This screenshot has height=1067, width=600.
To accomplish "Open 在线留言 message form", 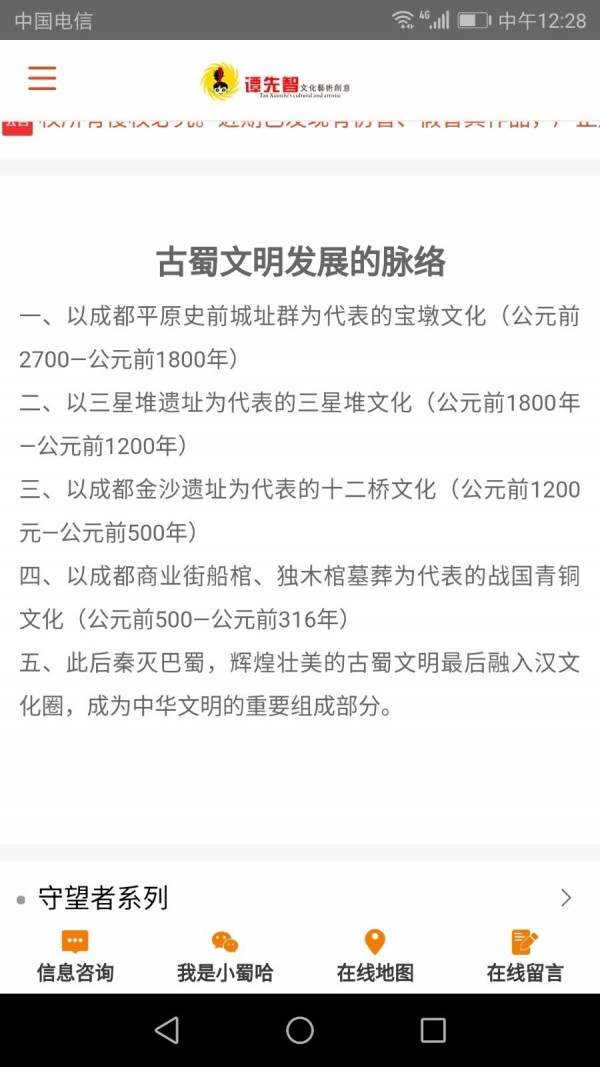I will [x=525, y=957].
